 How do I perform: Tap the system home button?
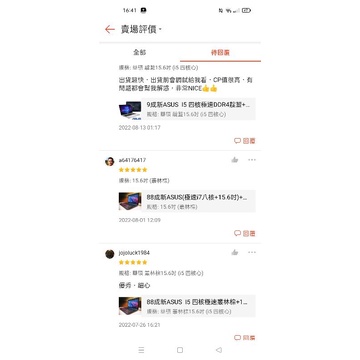pos(180,350)
